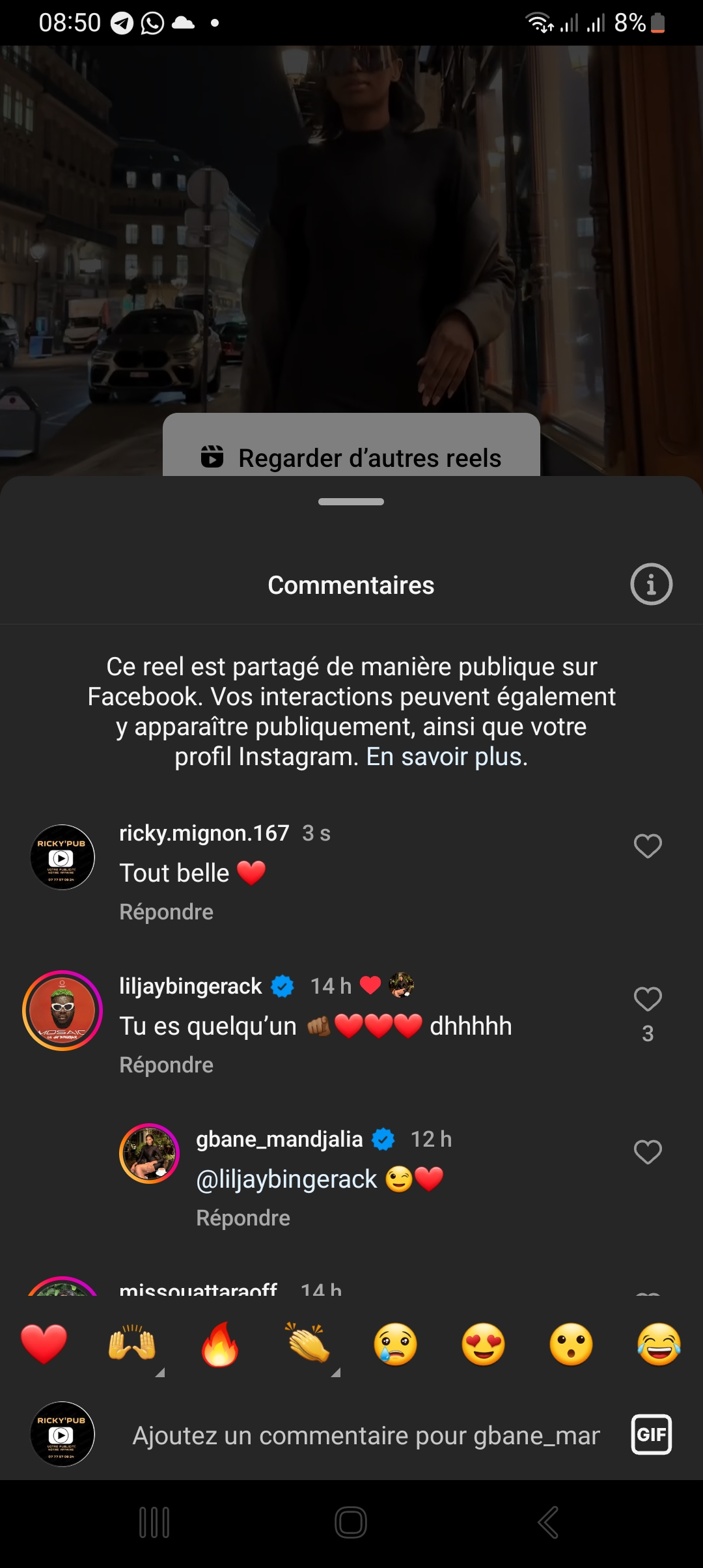
Task: Open the comments info icon
Action: [651, 584]
